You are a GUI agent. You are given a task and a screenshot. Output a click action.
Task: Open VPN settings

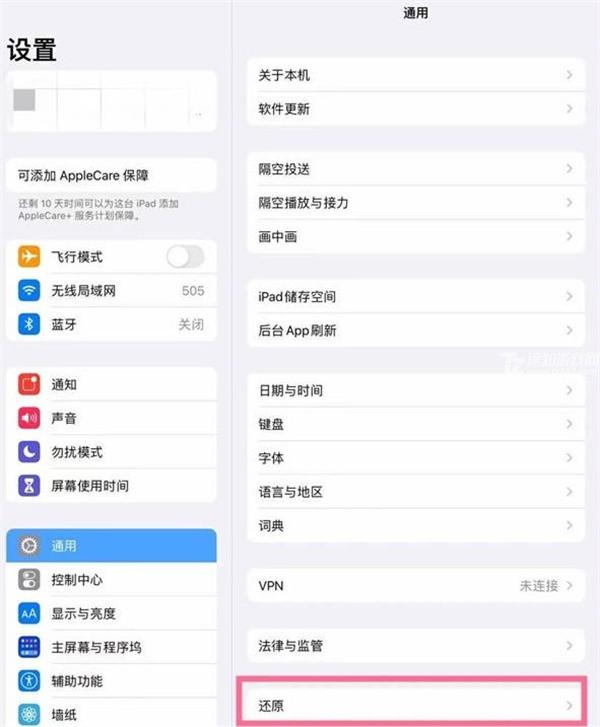(415, 586)
